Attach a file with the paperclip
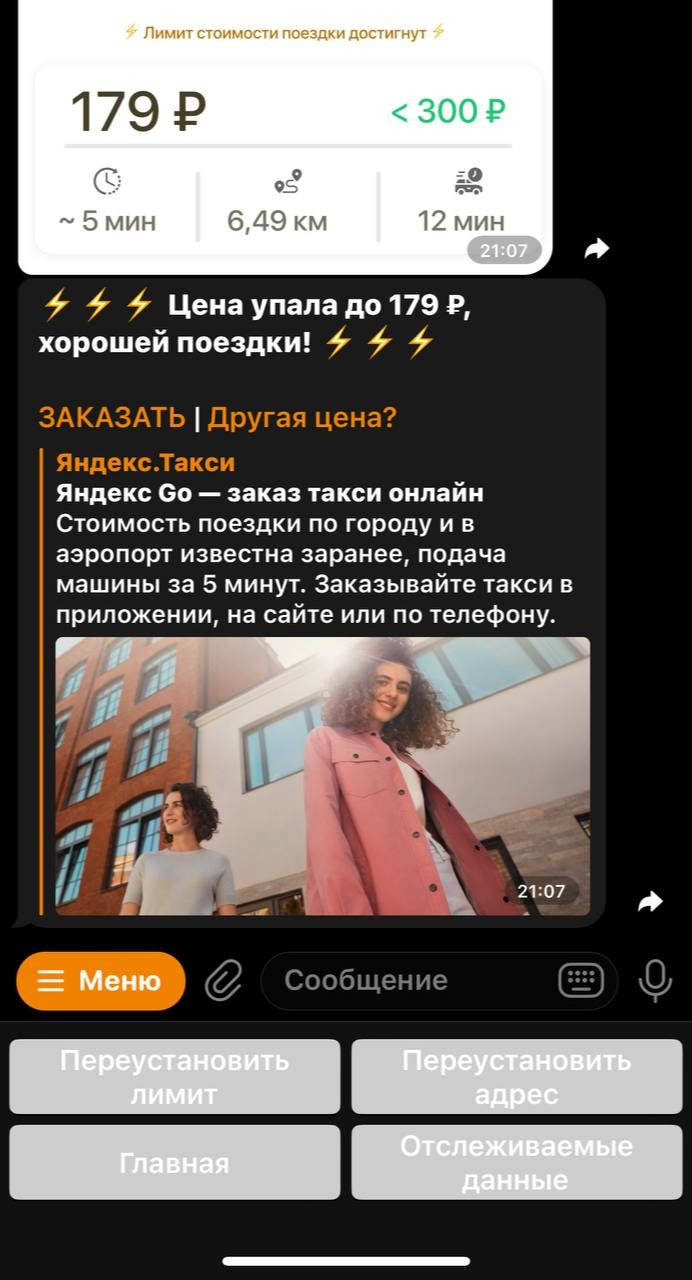The image size is (692, 1280). (224, 981)
